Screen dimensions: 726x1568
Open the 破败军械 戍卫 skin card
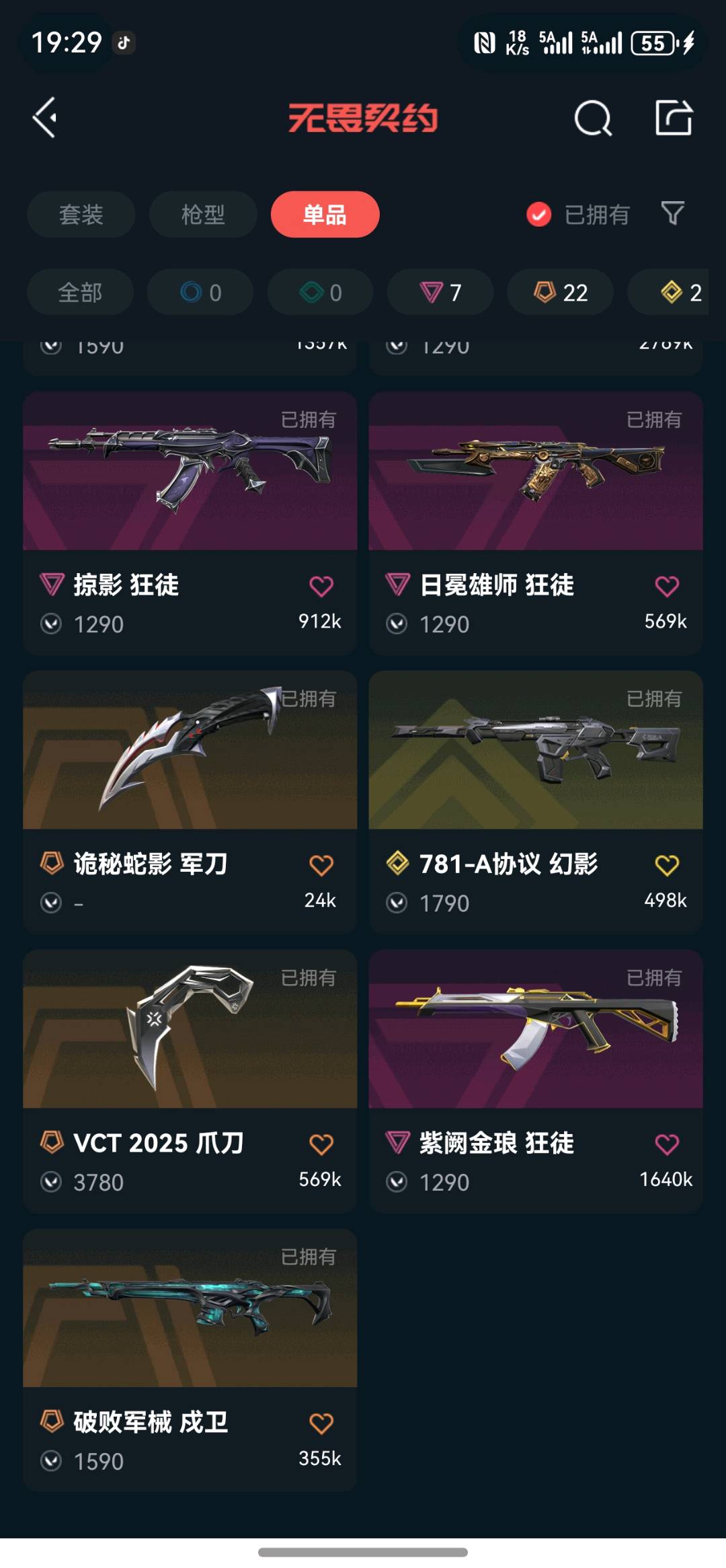pos(190,1308)
